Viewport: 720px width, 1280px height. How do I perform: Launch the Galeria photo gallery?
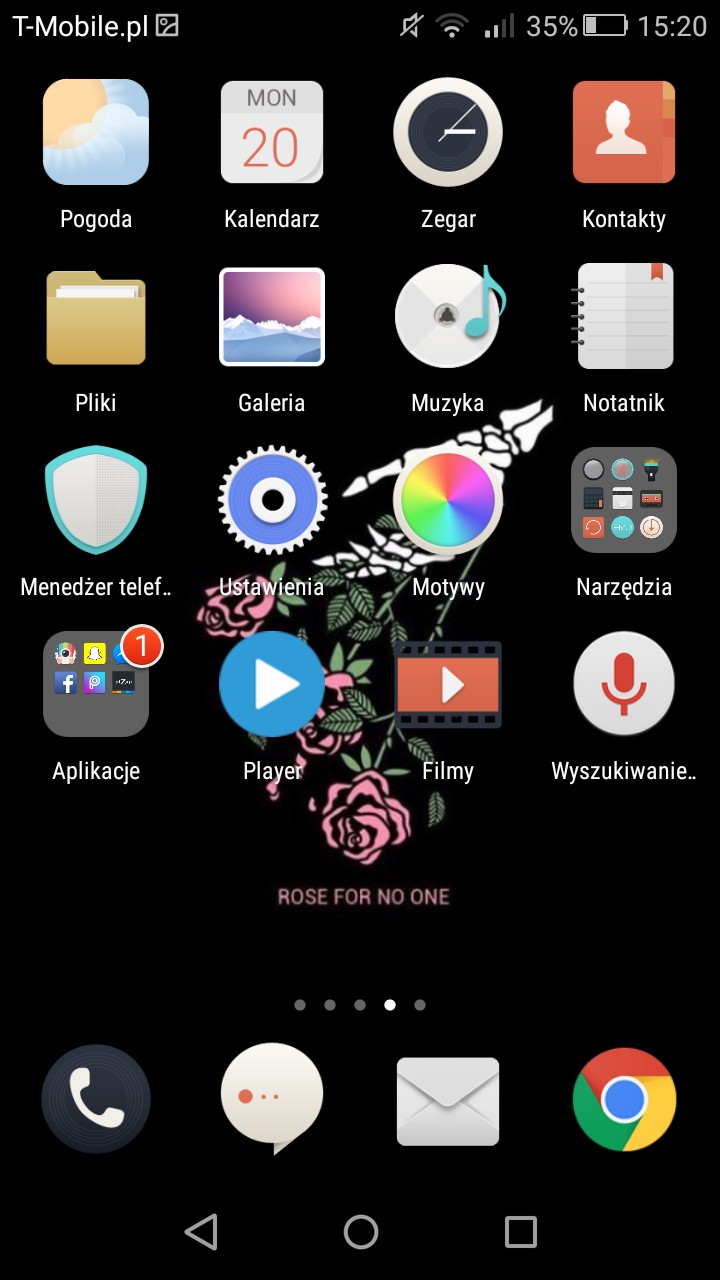click(272, 317)
